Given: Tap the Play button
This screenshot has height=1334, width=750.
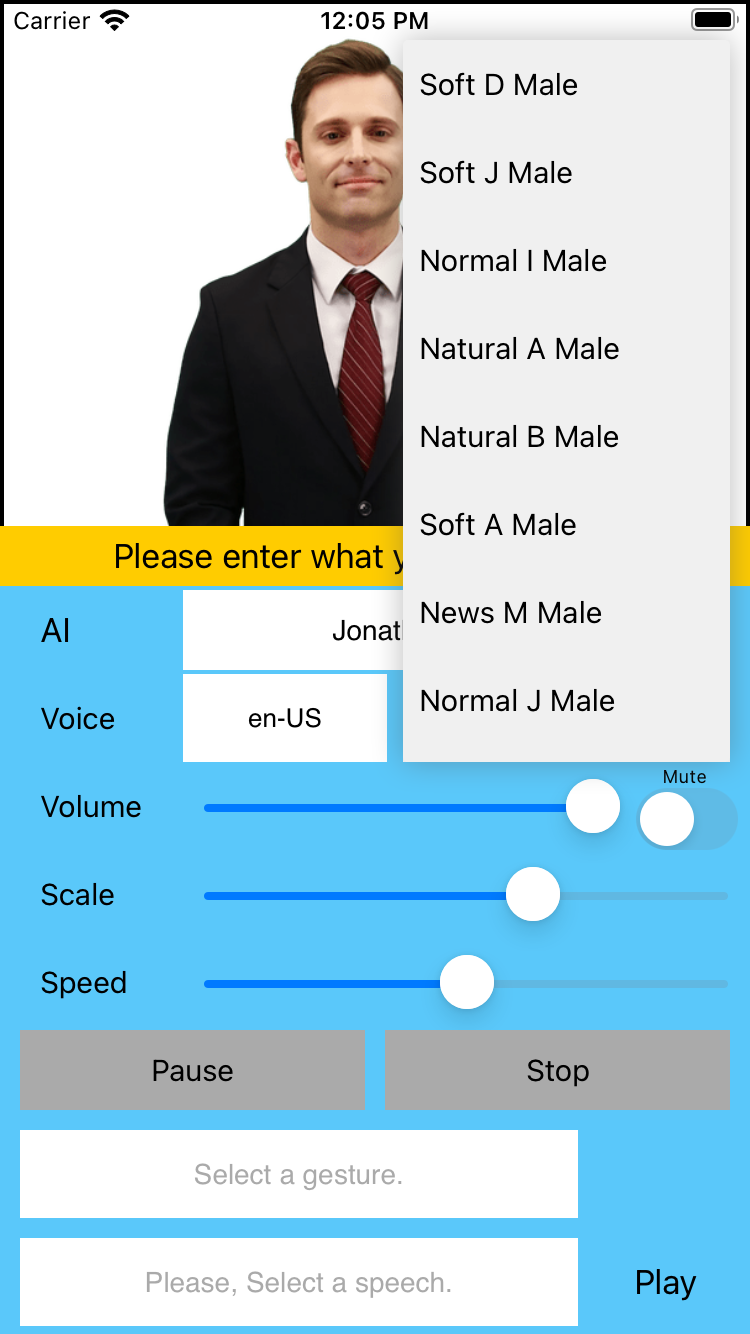Looking at the screenshot, I should (665, 1282).
